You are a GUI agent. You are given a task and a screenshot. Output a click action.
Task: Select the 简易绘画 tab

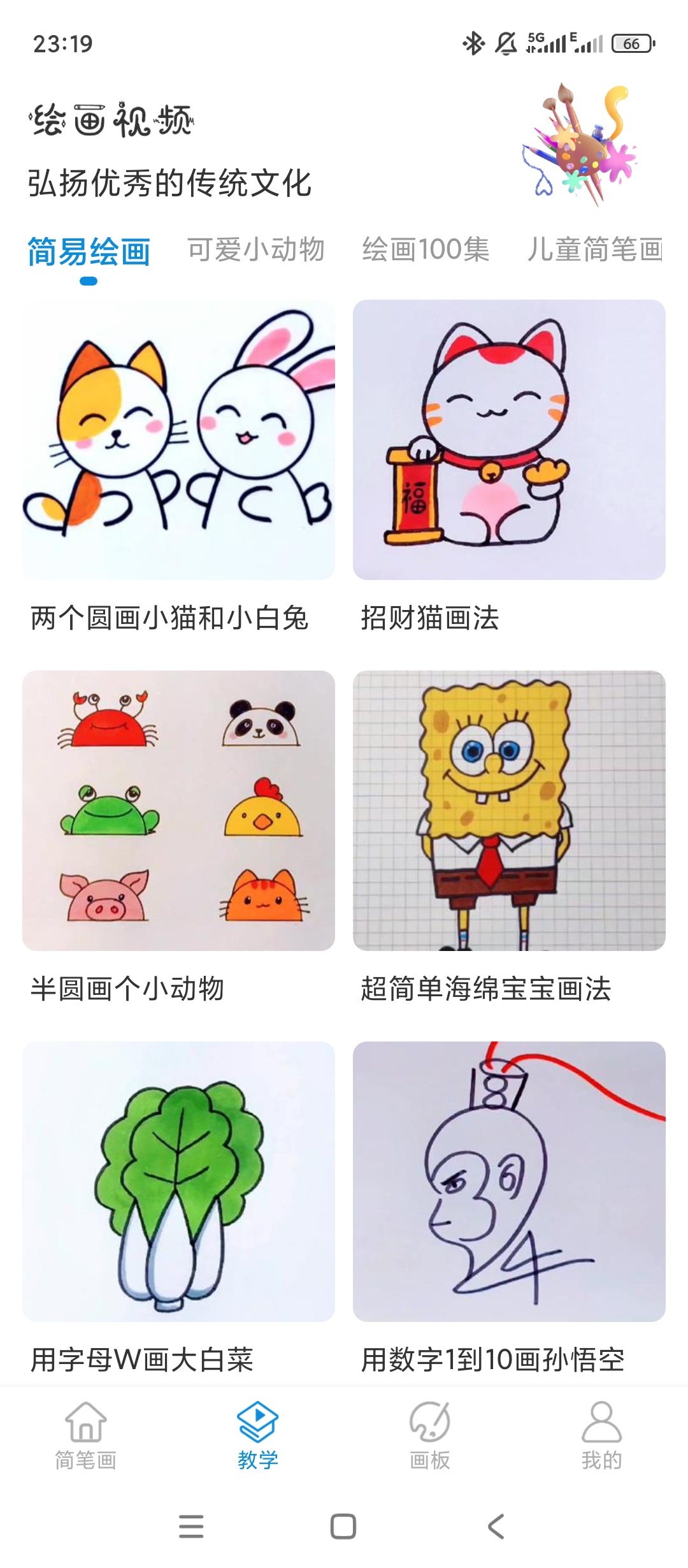tap(89, 251)
